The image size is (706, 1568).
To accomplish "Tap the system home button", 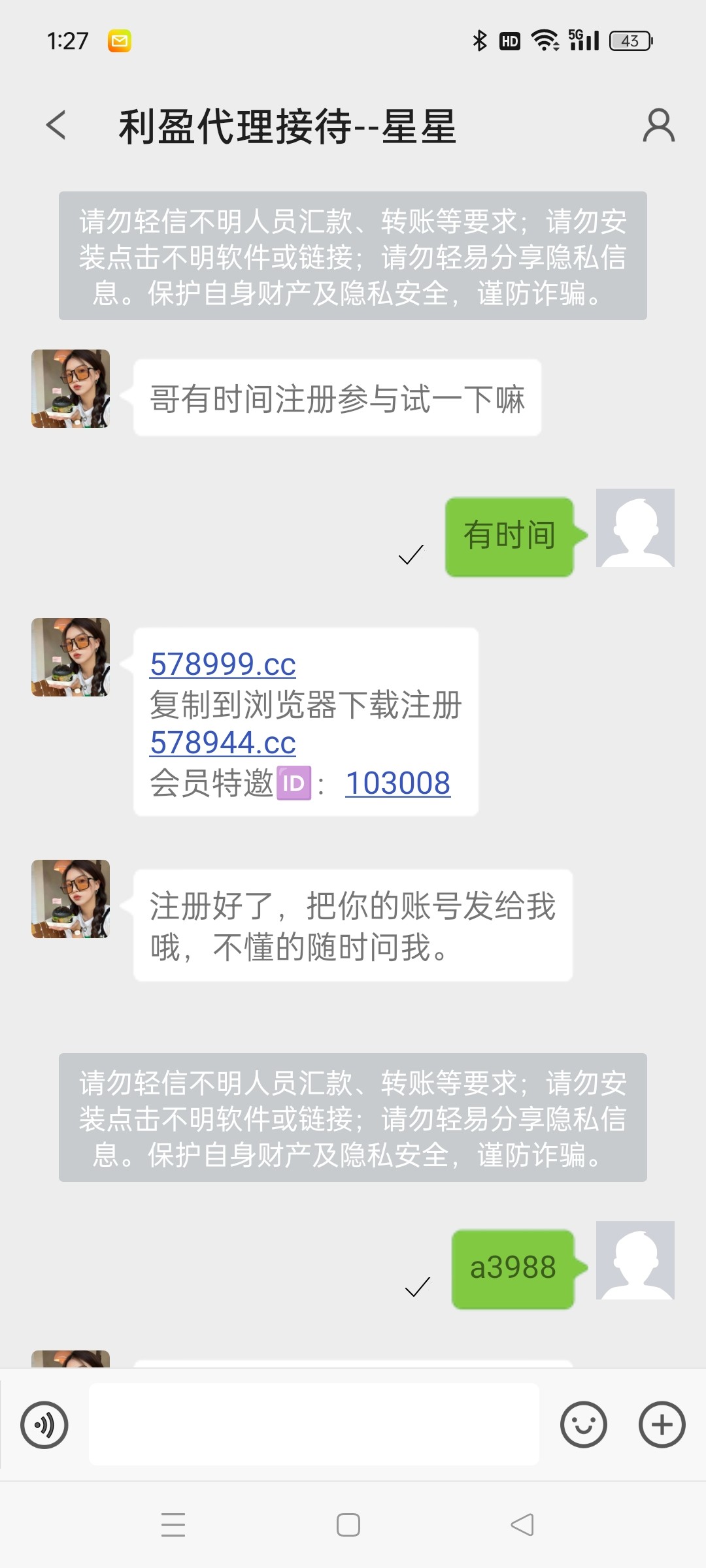I will point(348,1525).
